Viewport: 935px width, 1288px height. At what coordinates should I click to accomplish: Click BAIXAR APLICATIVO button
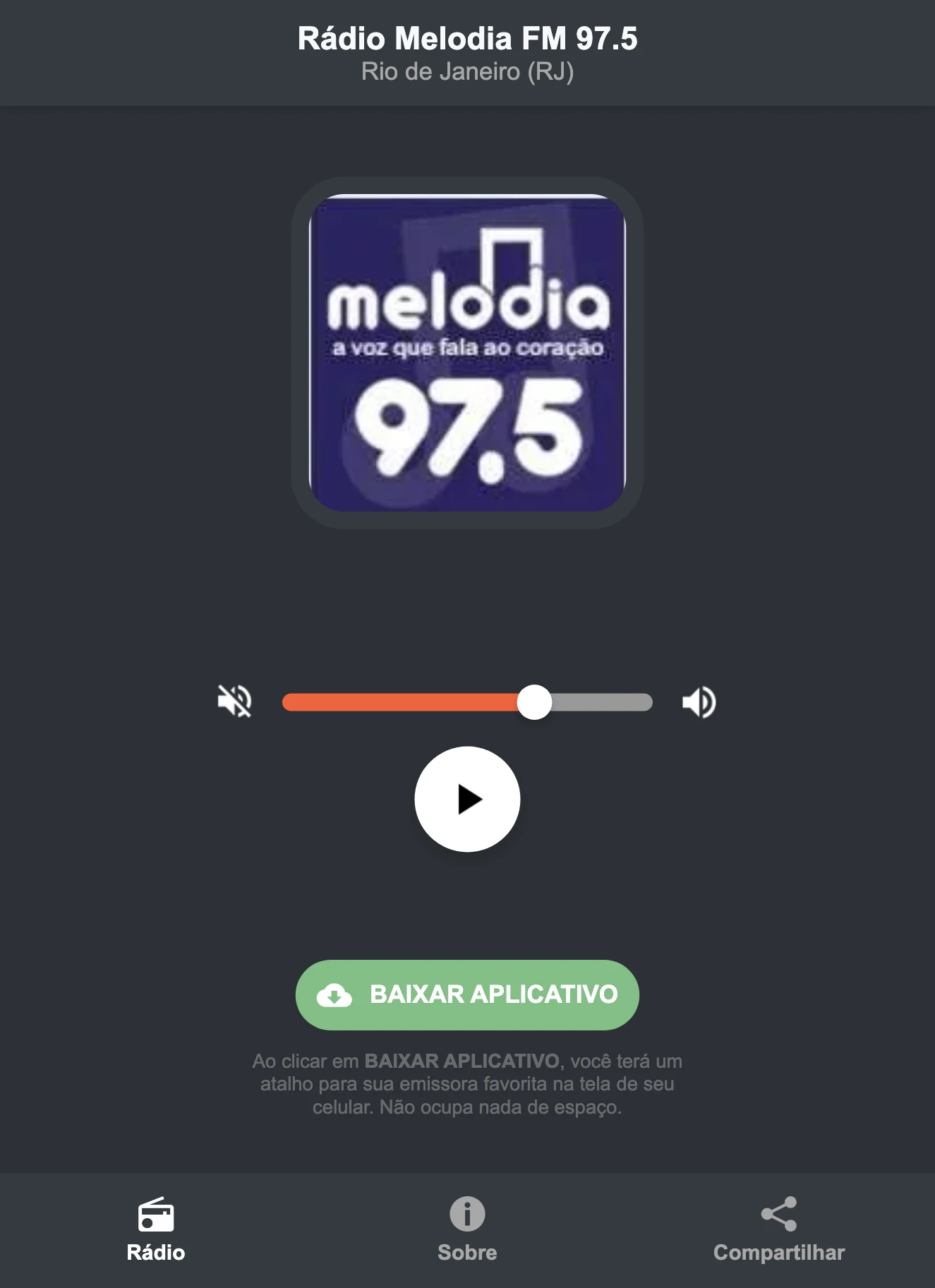(467, 995)
